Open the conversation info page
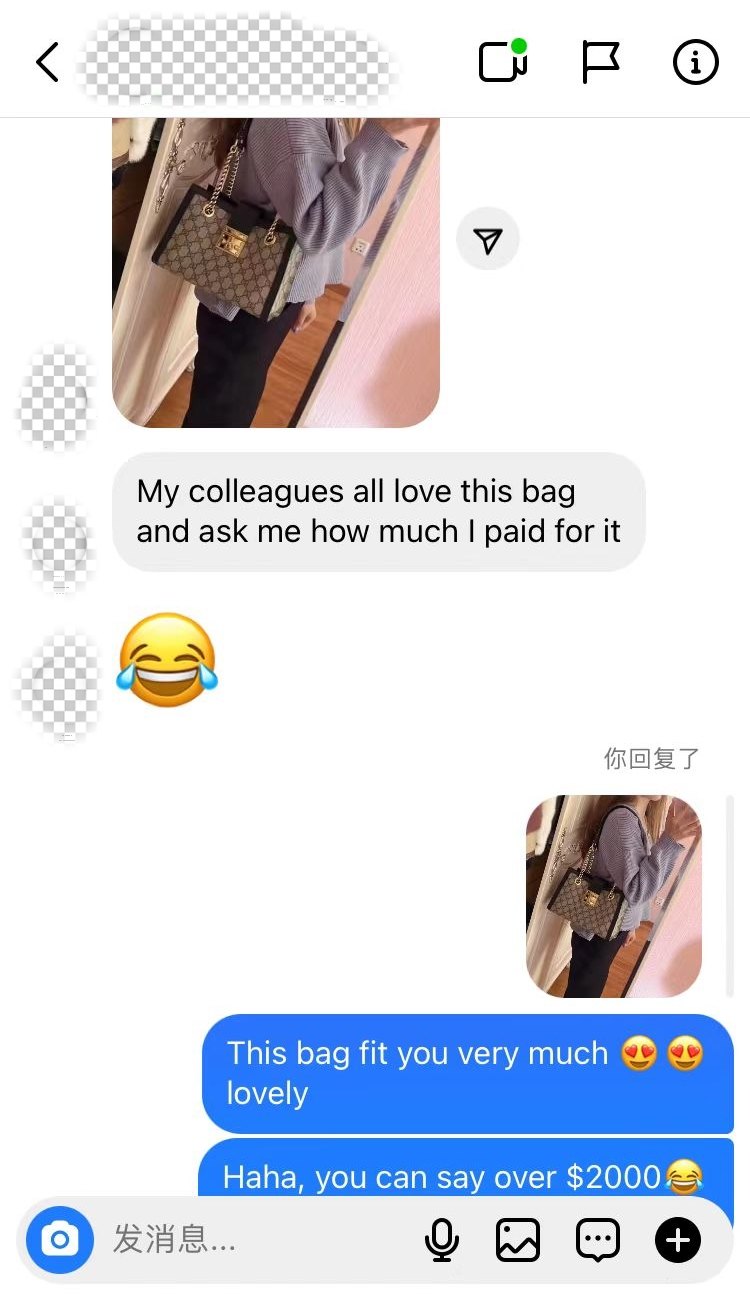The image size is (750, 1300). coord(696,62)
